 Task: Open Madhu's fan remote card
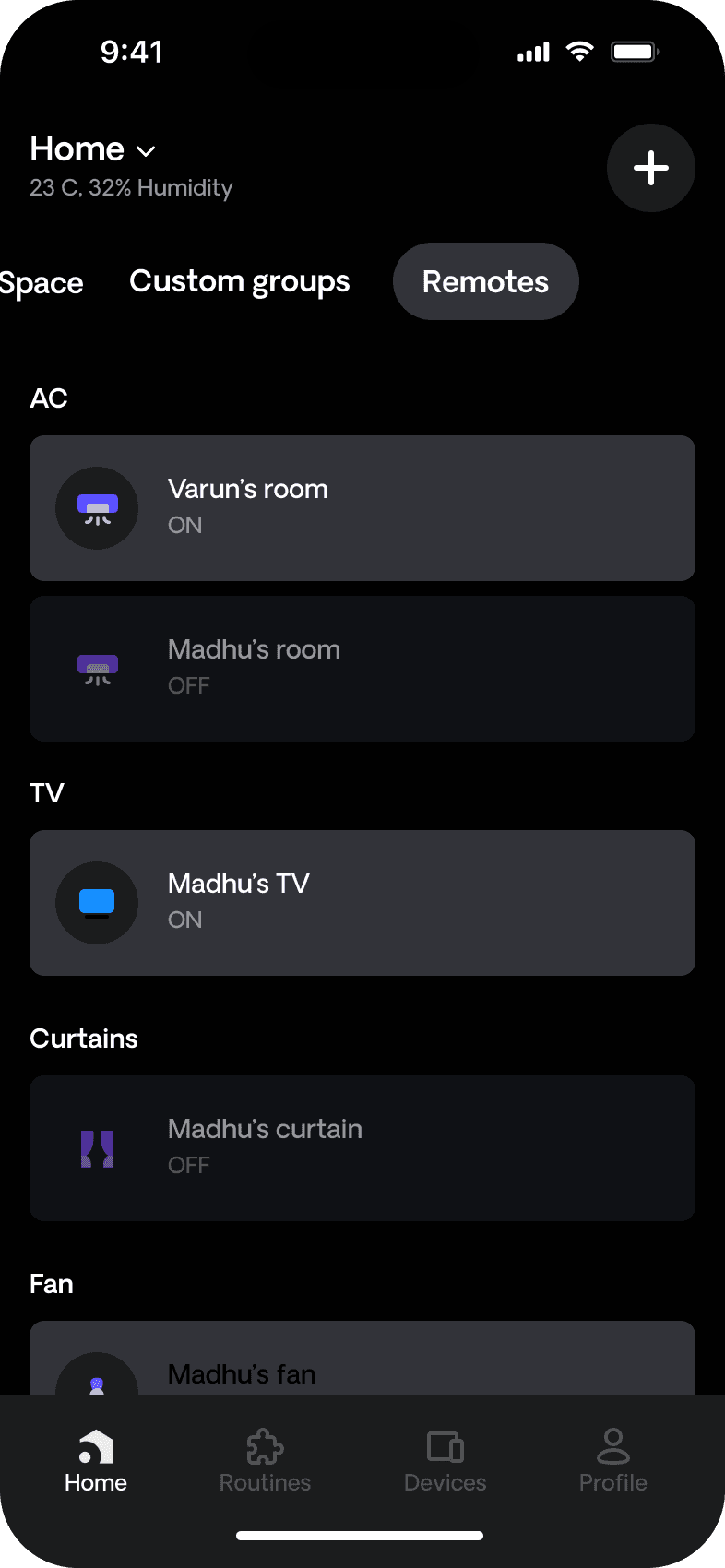pyautogui.click(x=362, y=1365)
